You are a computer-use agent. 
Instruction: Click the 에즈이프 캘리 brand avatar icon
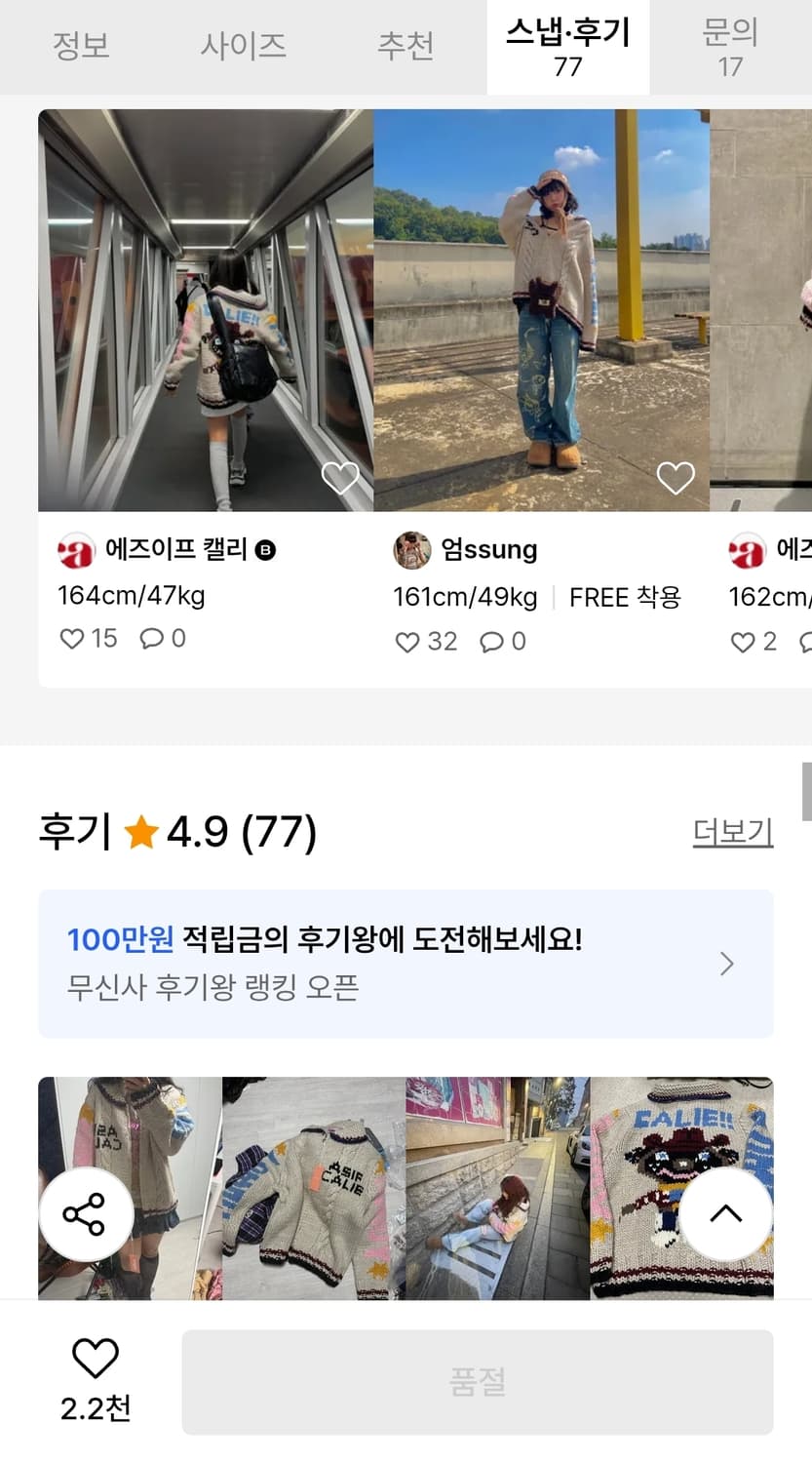coord(73,550)
